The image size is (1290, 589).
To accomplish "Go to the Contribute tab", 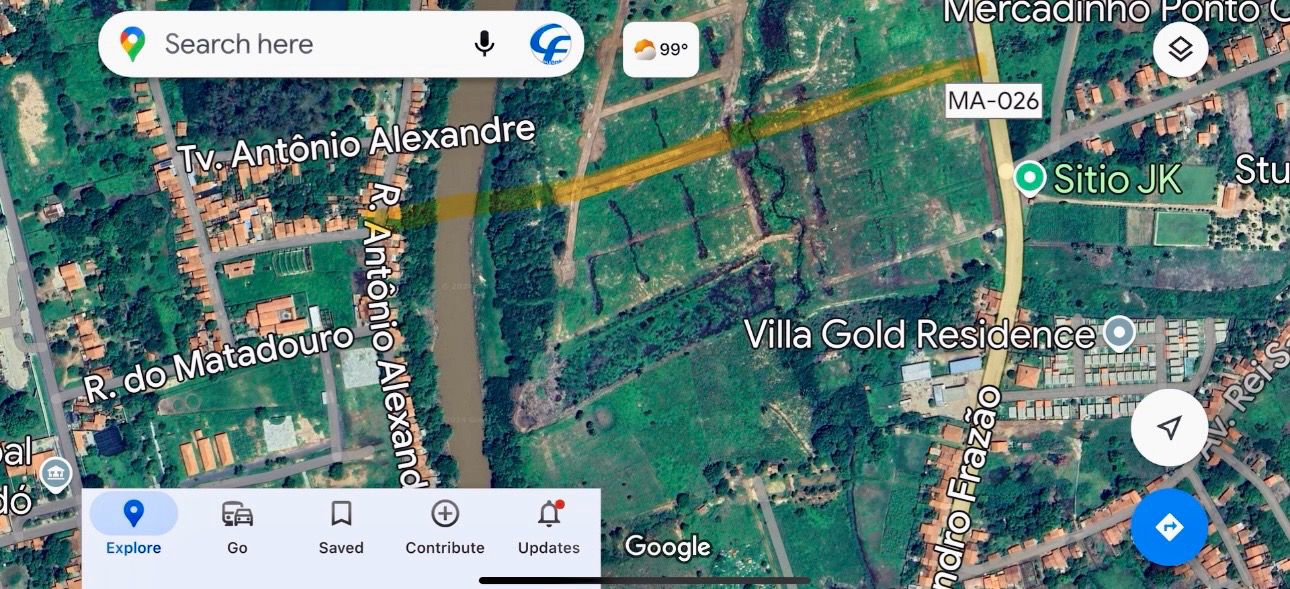I will coord(445,527).
